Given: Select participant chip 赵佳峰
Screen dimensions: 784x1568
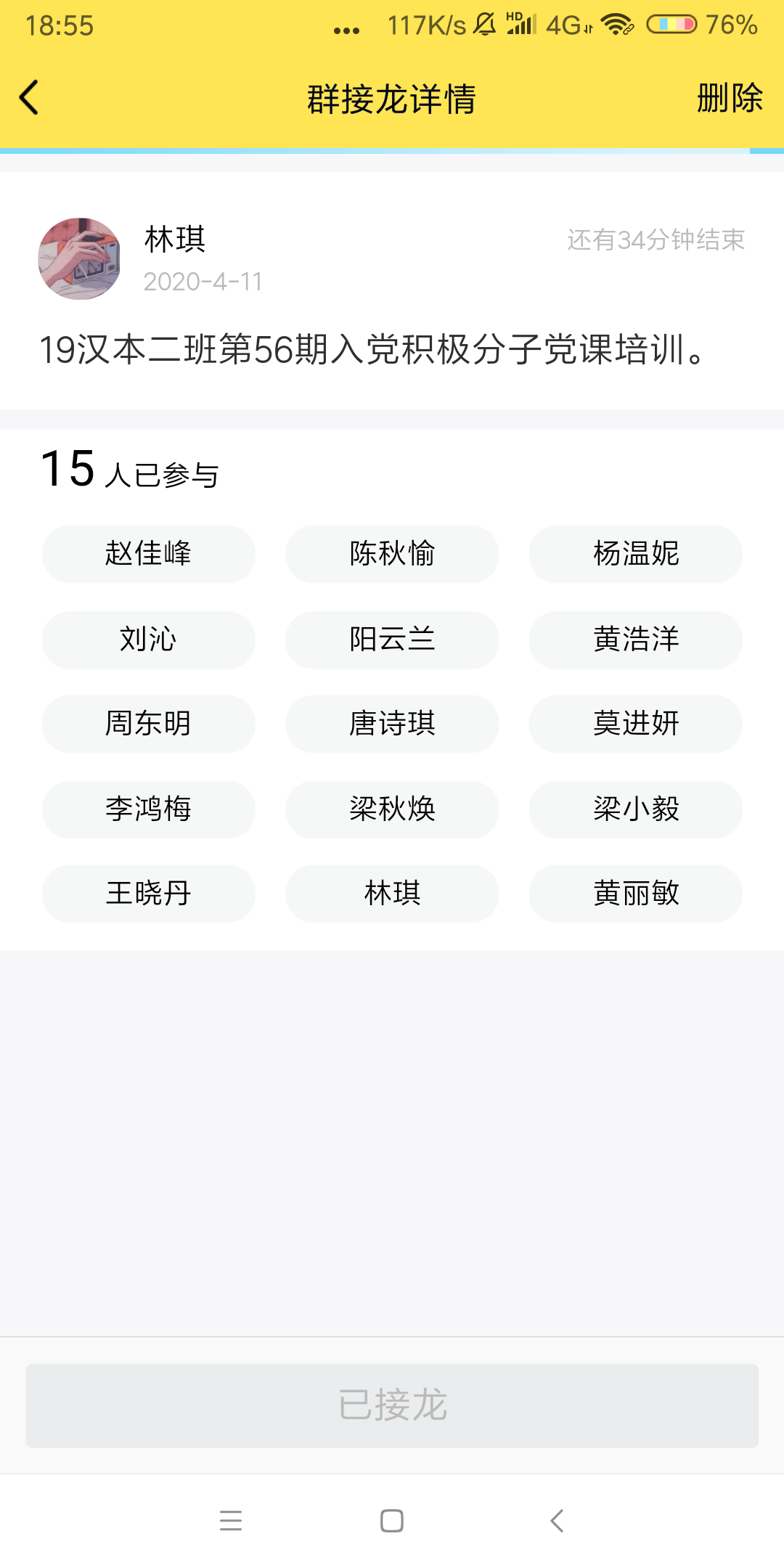Looking at the screenshot, I should [x=148, y=554].
